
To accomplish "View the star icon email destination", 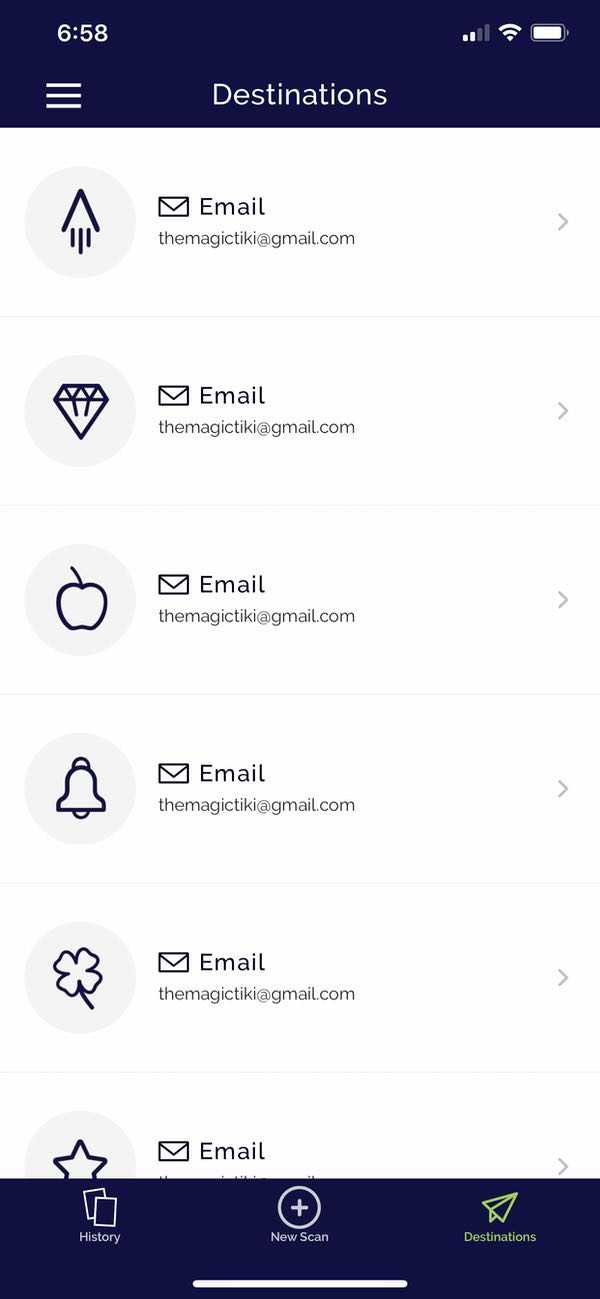I will tap(300, 1155).
